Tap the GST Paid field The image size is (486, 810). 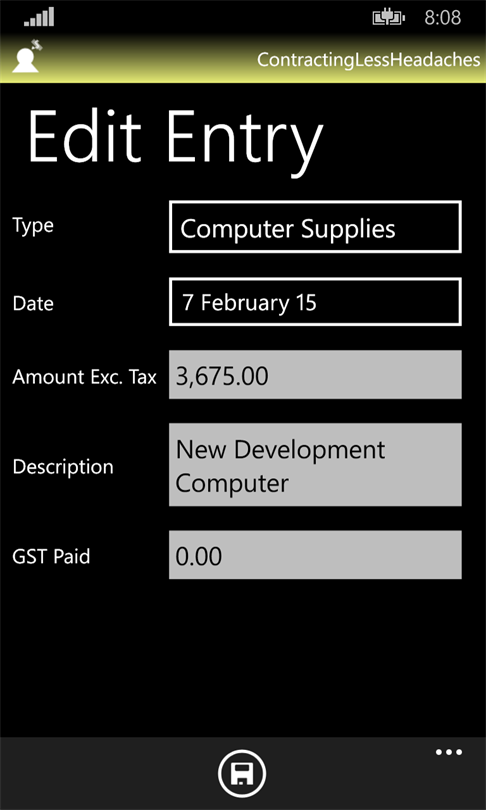pyautogui.click(x=315, y=555)
